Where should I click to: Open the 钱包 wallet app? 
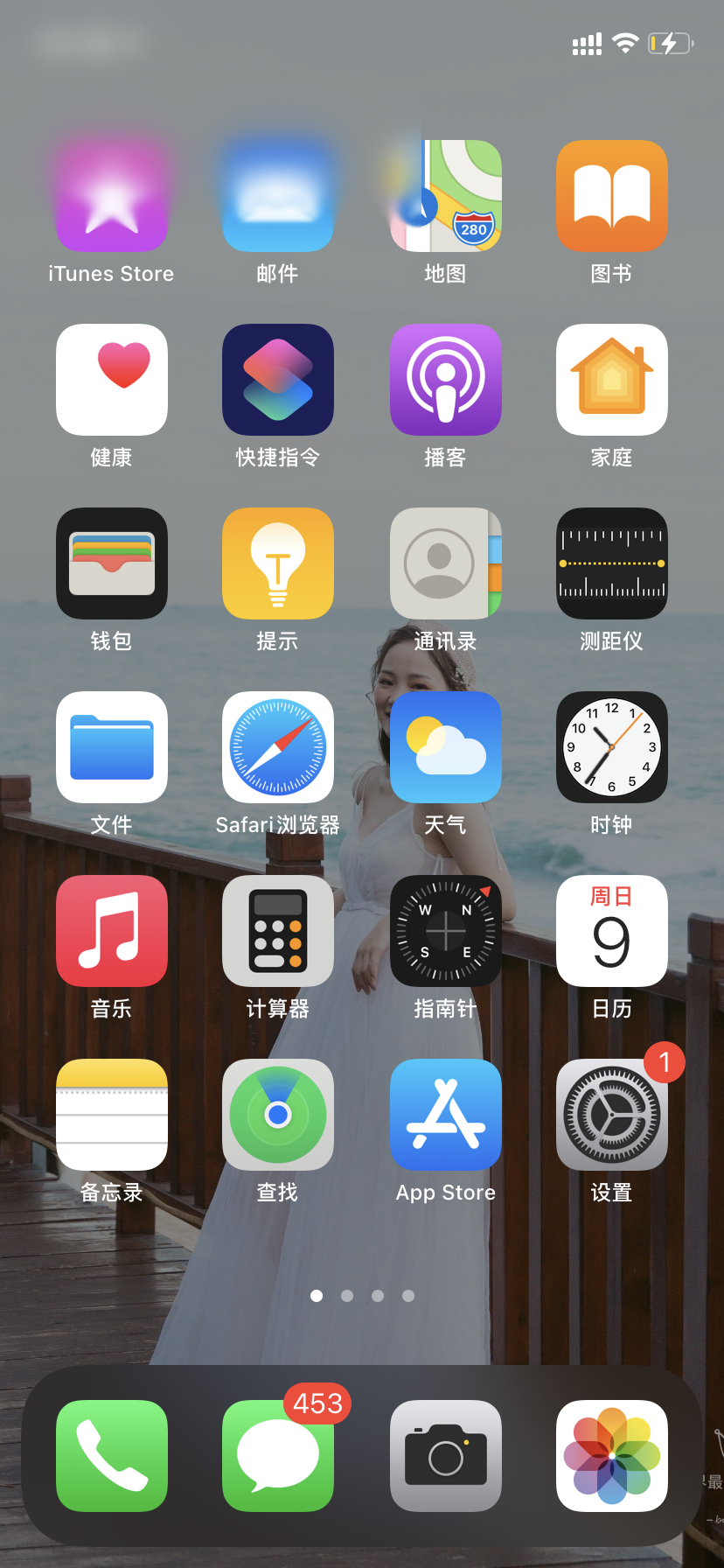[x=112, y=563]
